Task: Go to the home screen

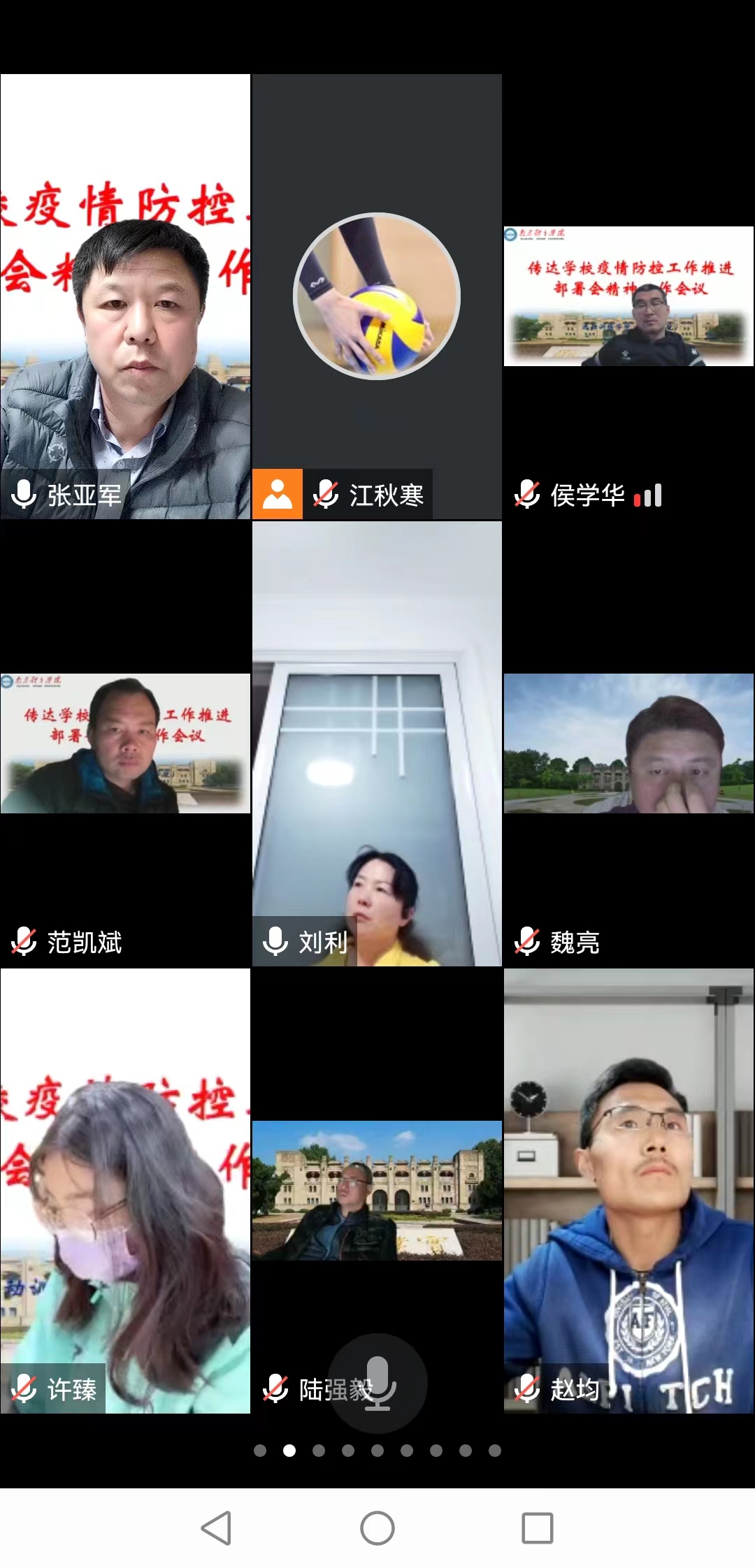Action: coord(377,1527)
